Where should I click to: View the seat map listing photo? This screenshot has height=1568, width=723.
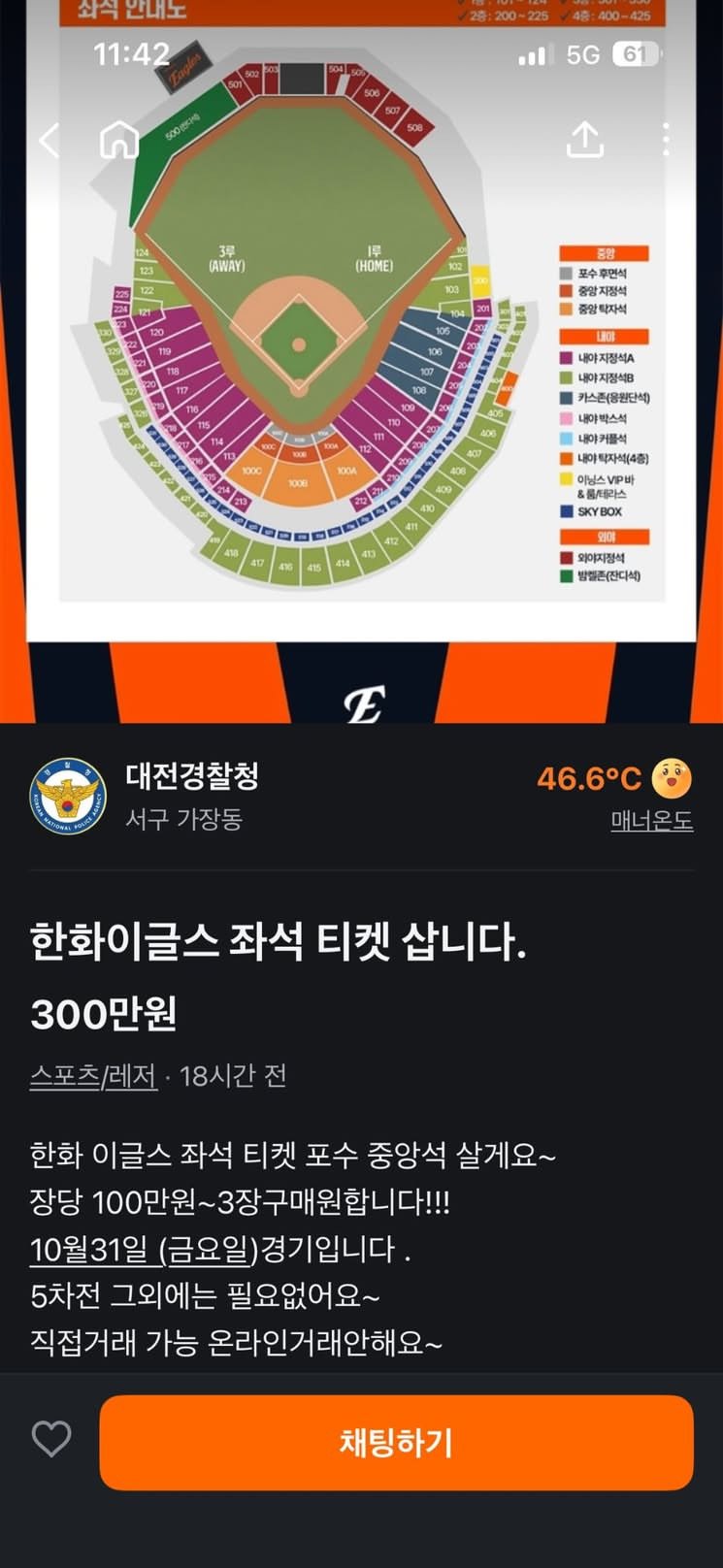(x=361, y=388)
